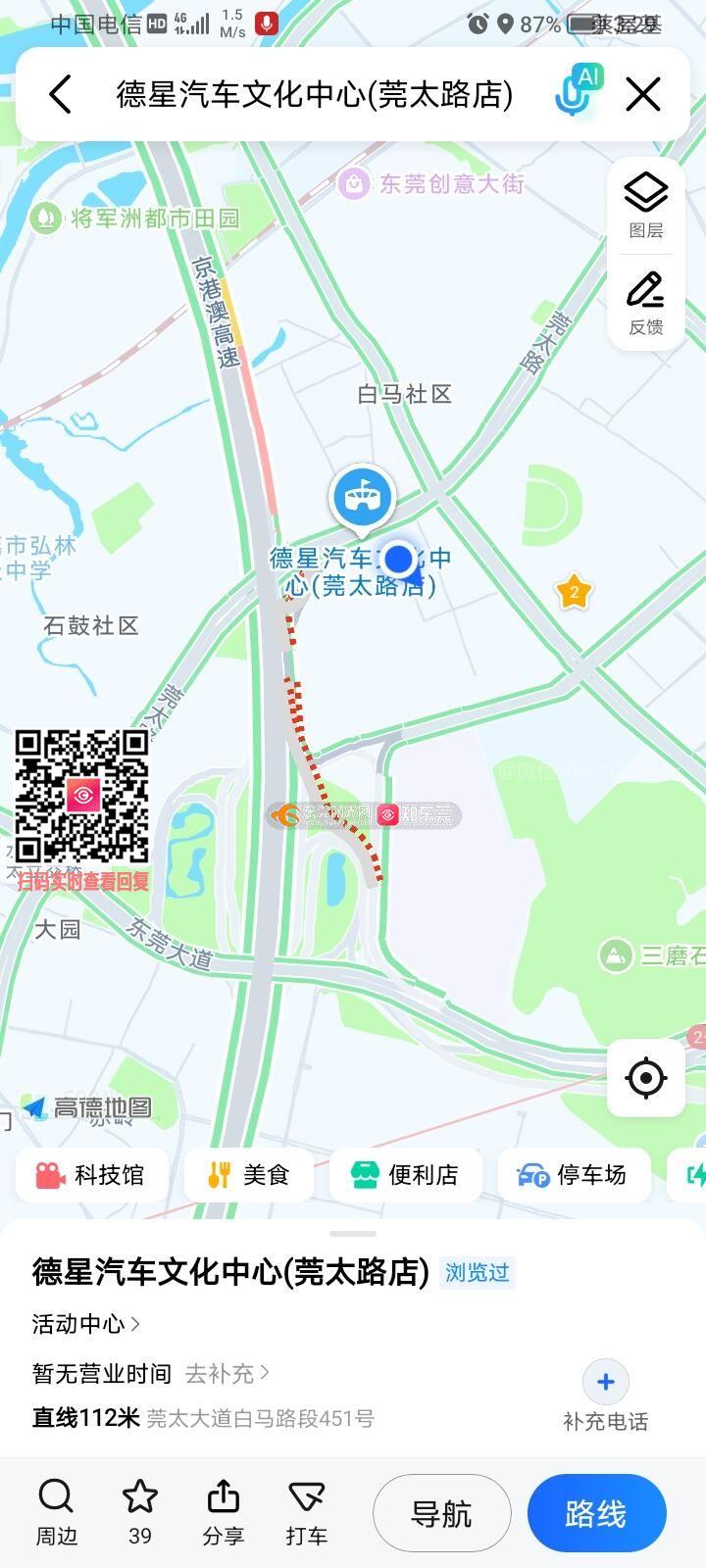Show nearby 停车场 parking lots
Viewport: 706px width, 1568px height.
[x=574, y=1174]
